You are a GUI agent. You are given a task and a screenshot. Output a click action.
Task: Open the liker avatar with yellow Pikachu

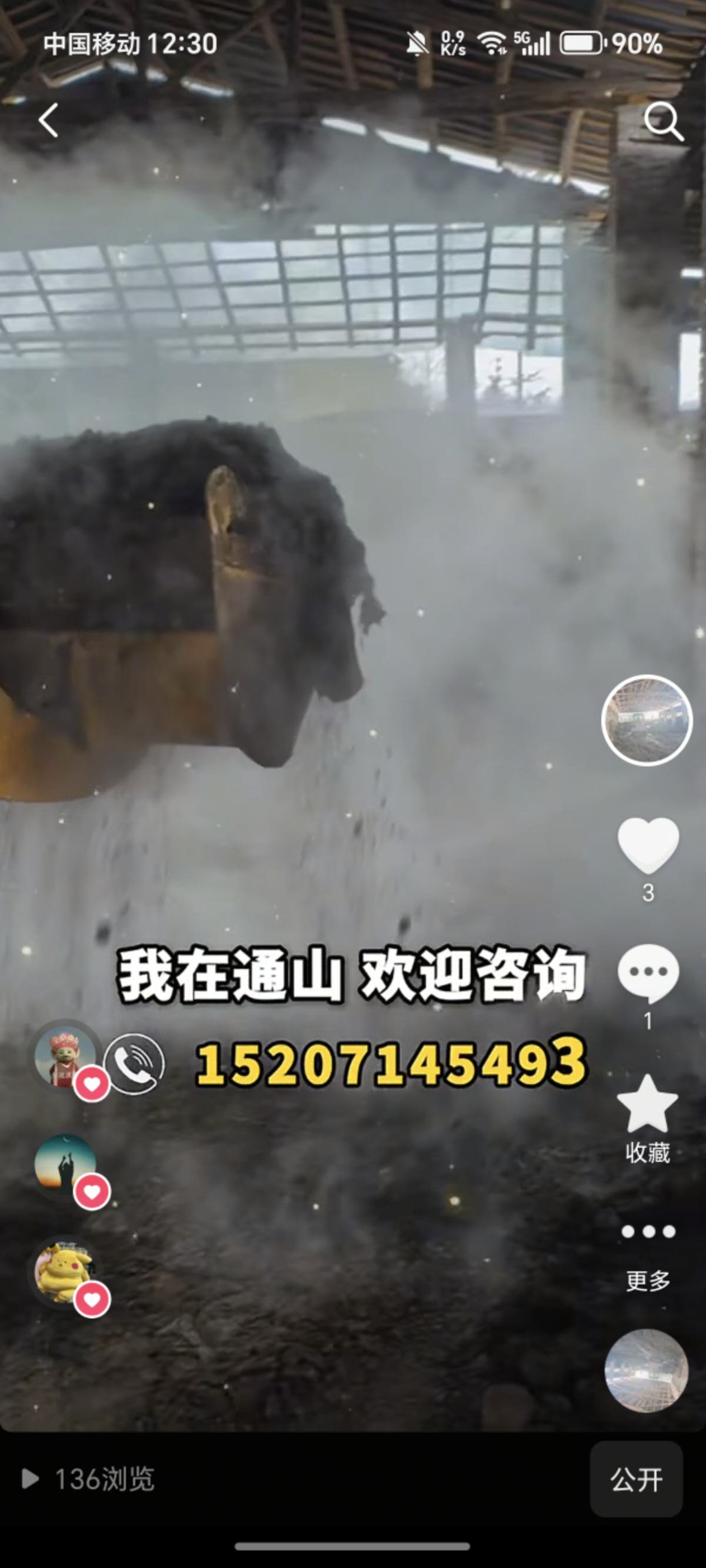(x=65, y=1273)
